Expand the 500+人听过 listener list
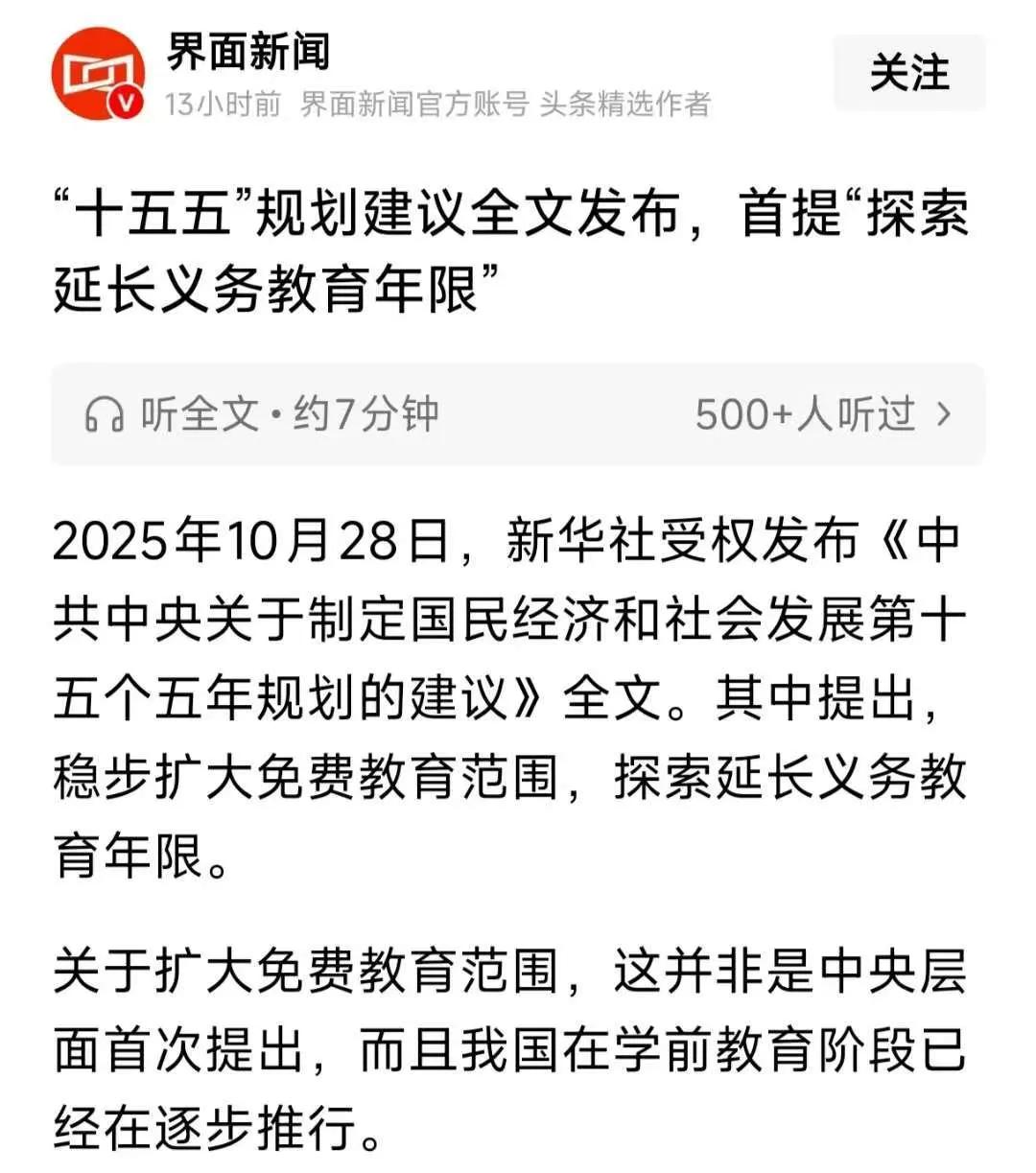1036x1173 pixels. coord(806,413)
